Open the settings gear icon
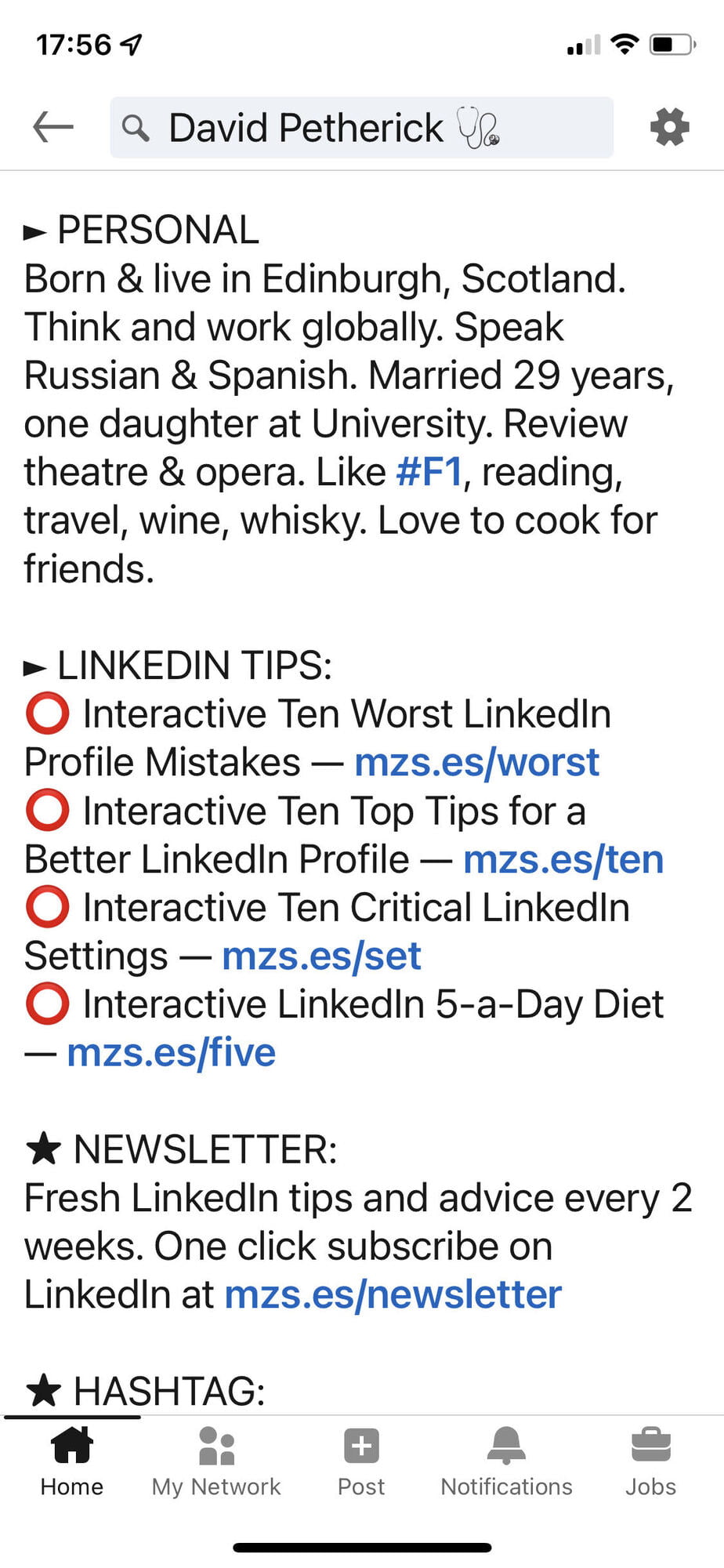Viewport: 724px width, 1568px height. tap(669, 127)
